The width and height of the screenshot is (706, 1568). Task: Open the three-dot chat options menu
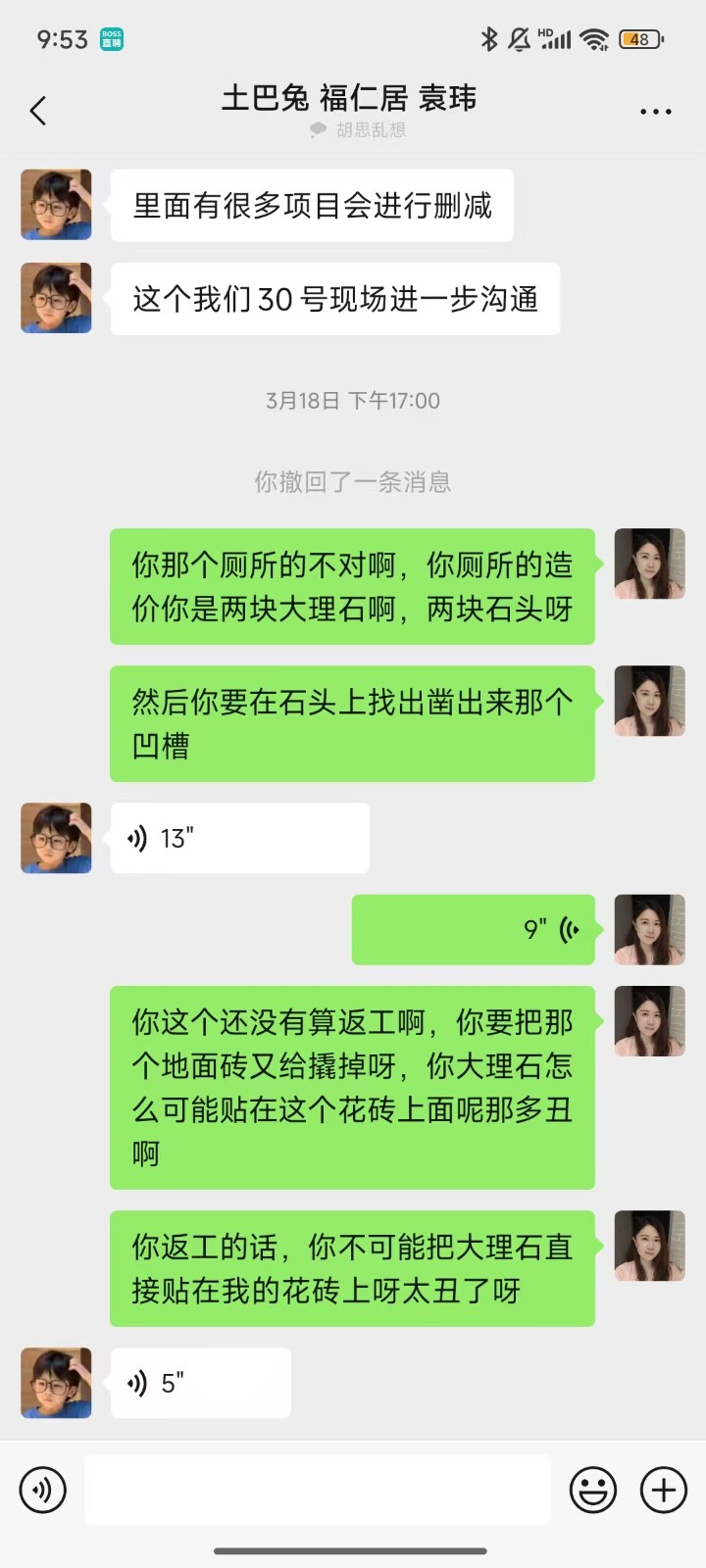point(655,112)
